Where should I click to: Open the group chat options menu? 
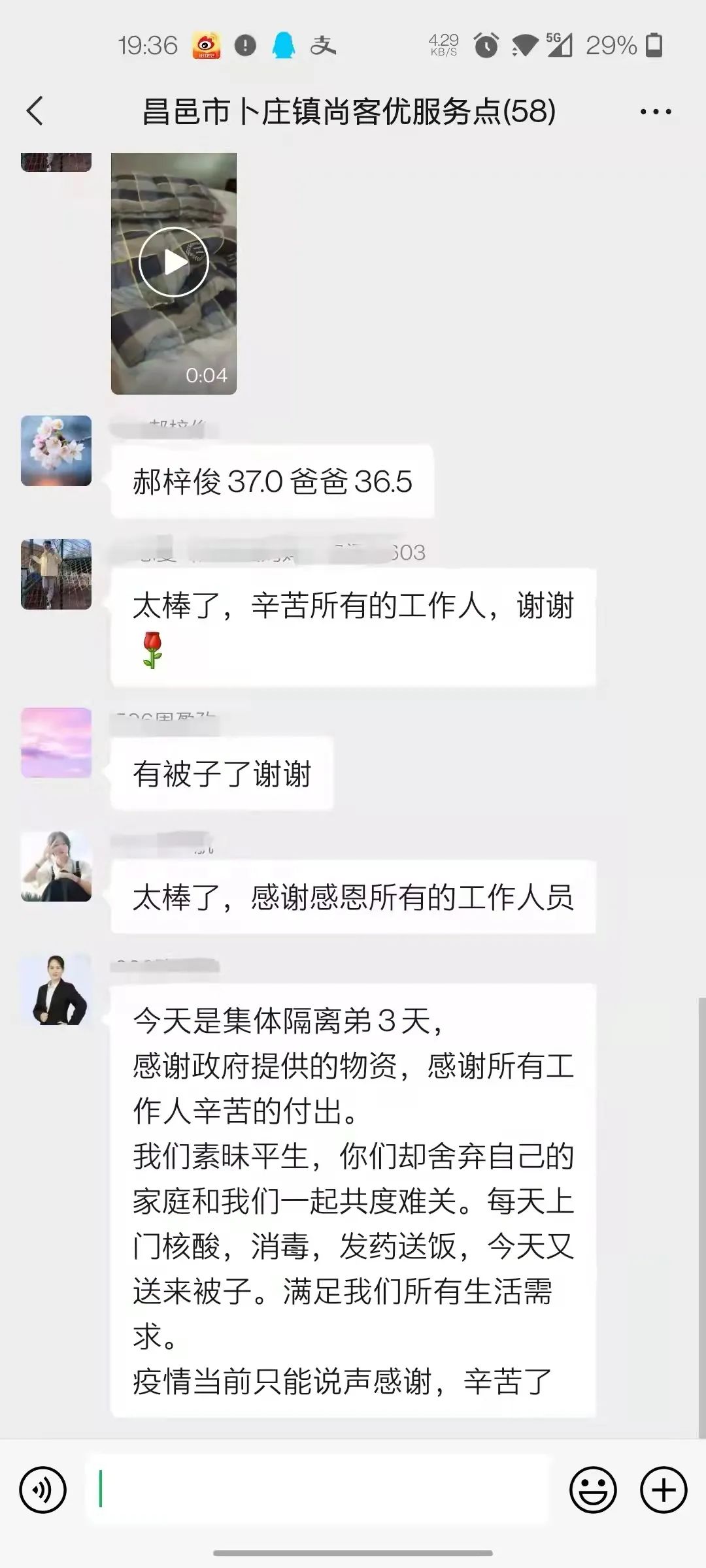point(656,112)
